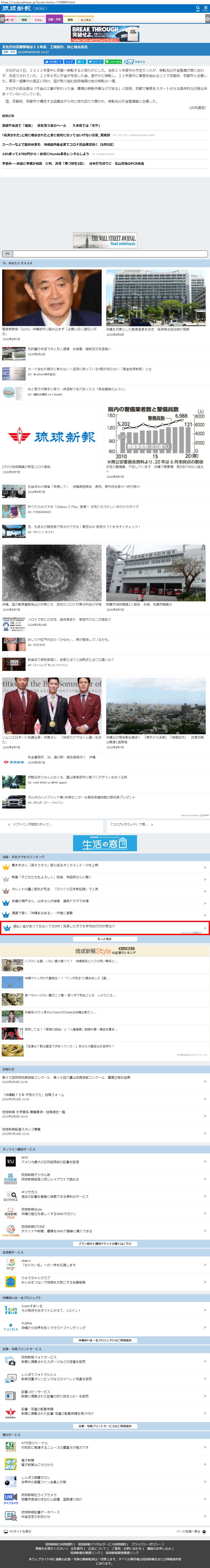Viewport: 210px width, 1568px height.
Task: Tap もっと見る under the access ranking
Action: tap(105, 939)
